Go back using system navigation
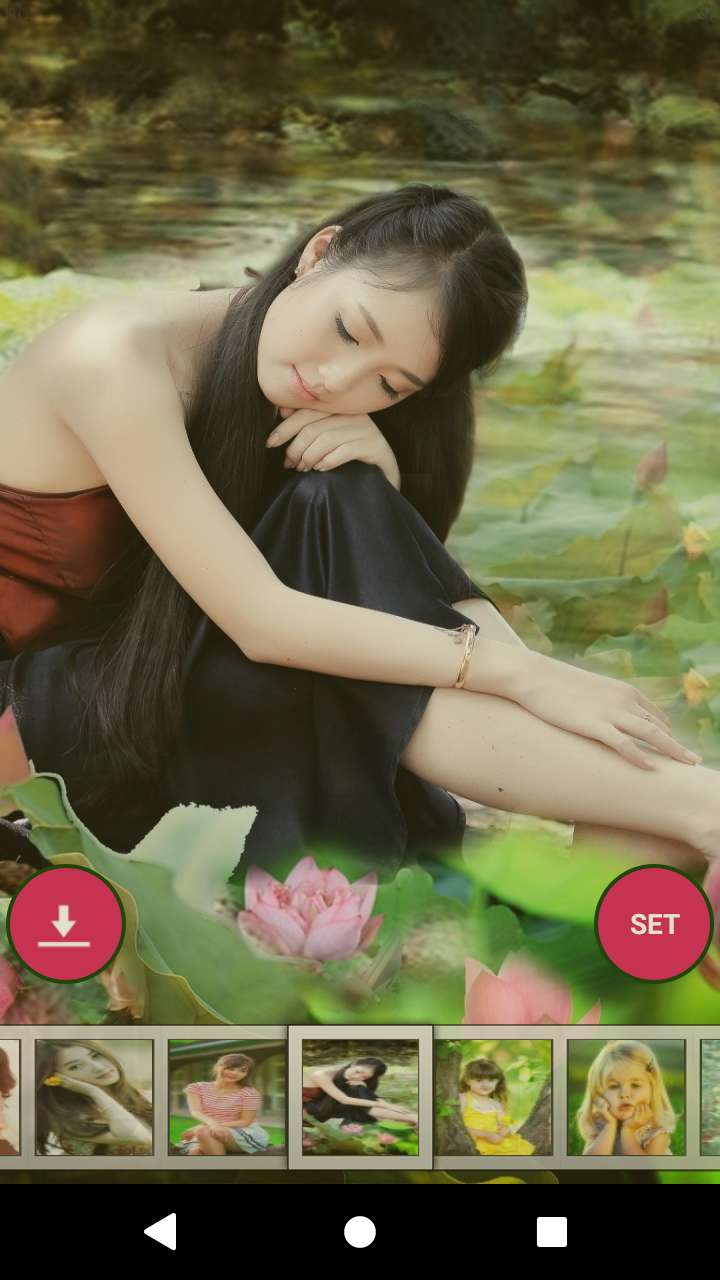The height and width of the screenshot is (1280, 720). (160, 1232)
